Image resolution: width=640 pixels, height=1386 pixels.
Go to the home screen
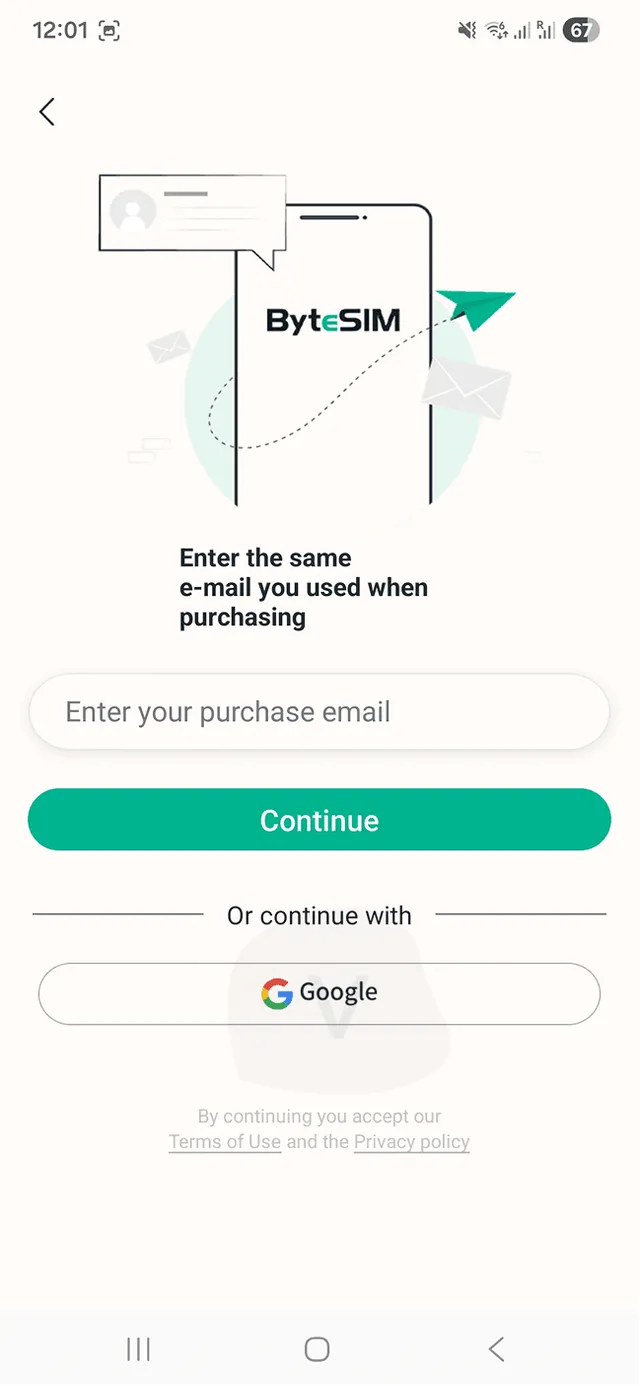(317, 1349)
